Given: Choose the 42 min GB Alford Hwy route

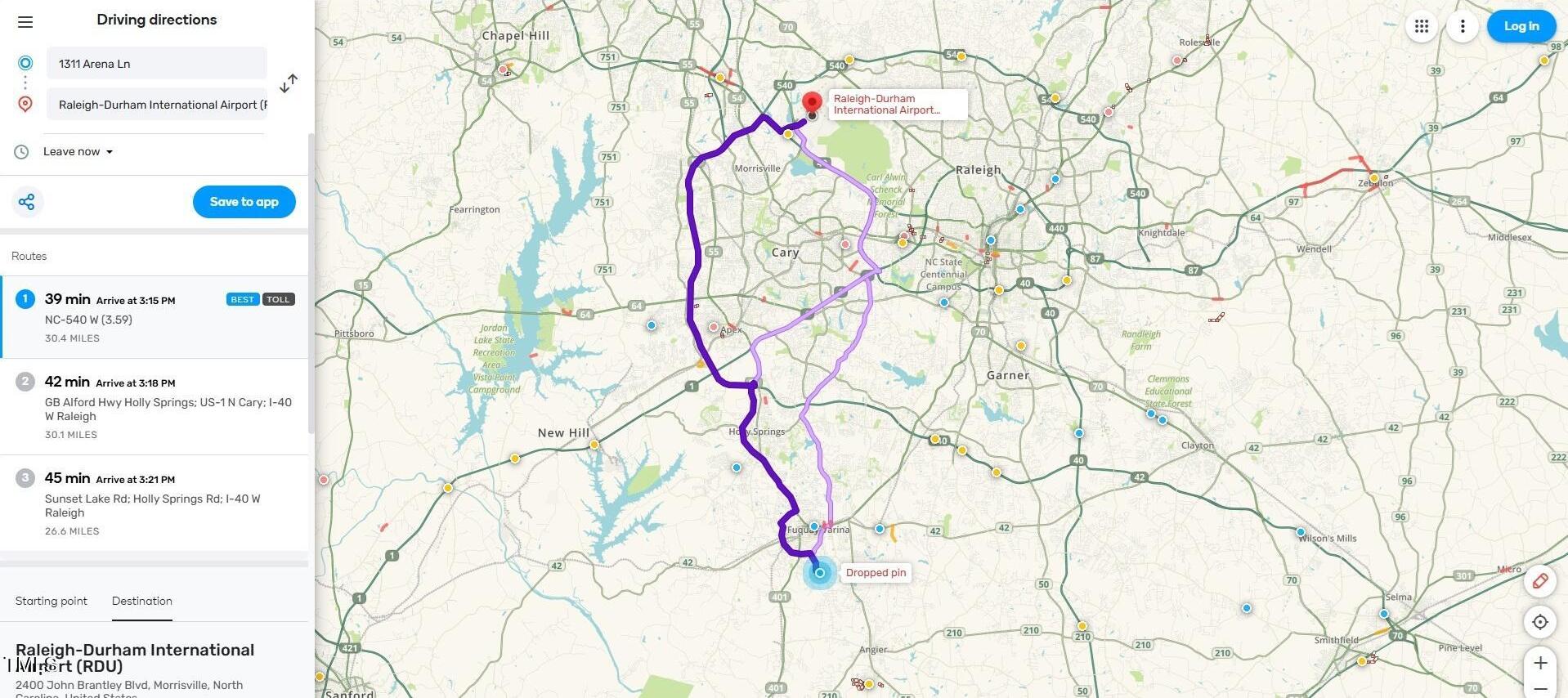Looking at the screenshot, I should coord(154,406).
